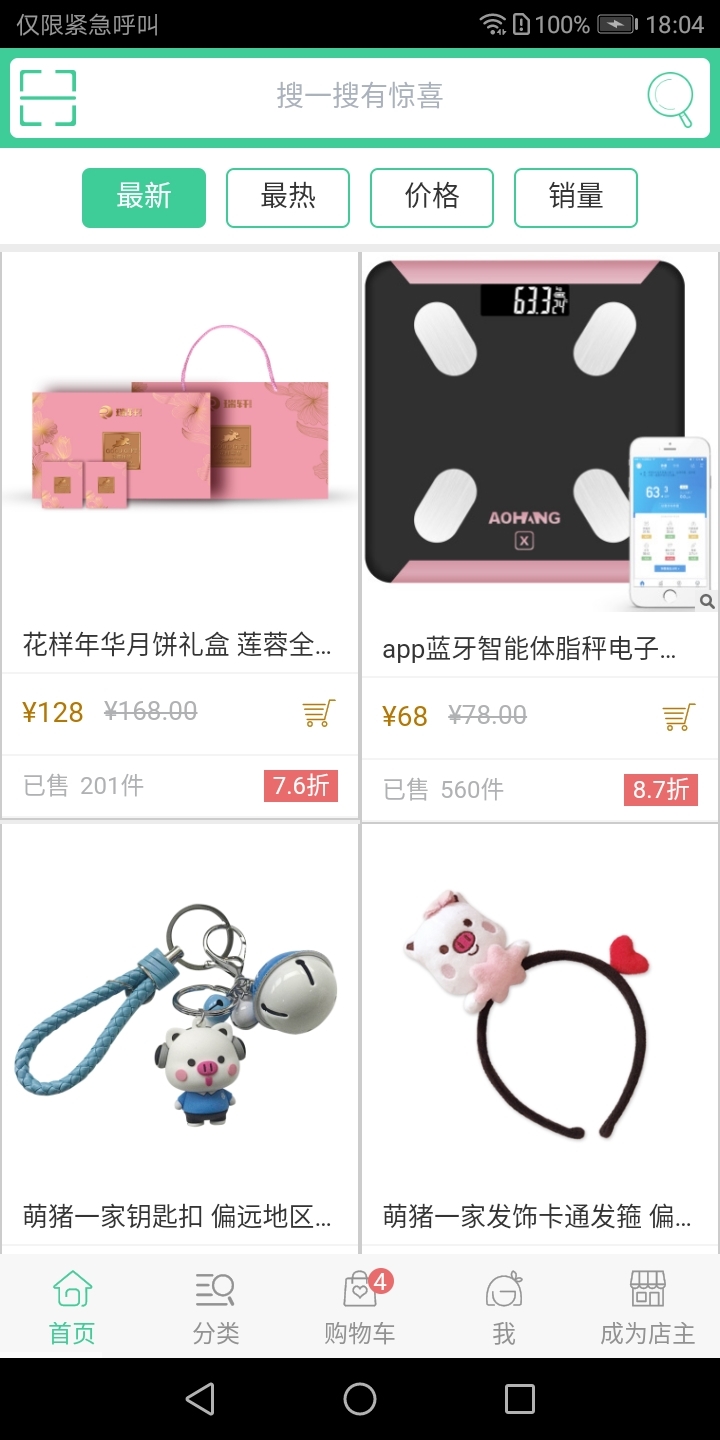
Task: Add the mooncake gift box to cart
Action: point(318,712)
